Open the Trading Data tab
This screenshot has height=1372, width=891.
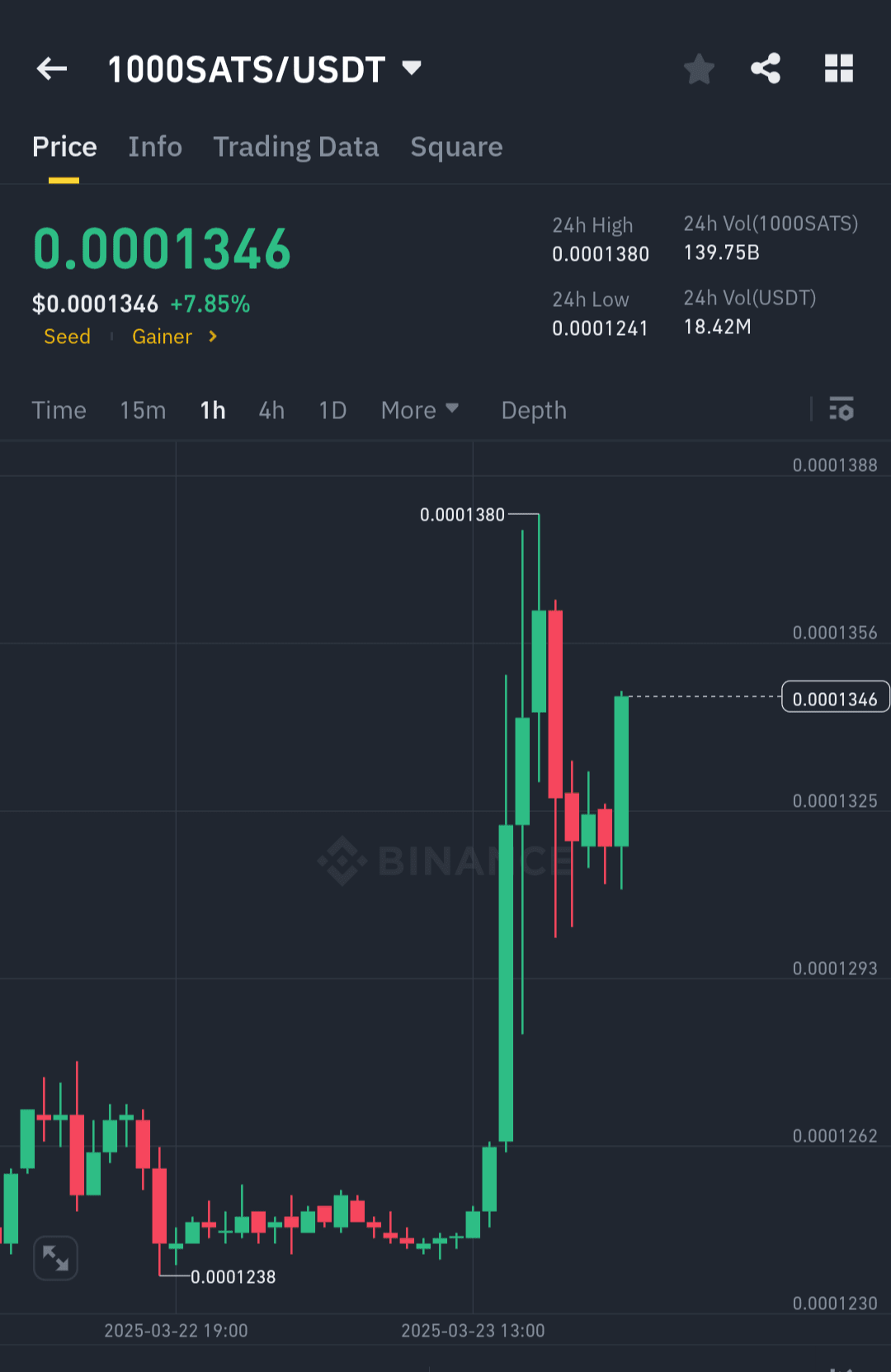295,146
